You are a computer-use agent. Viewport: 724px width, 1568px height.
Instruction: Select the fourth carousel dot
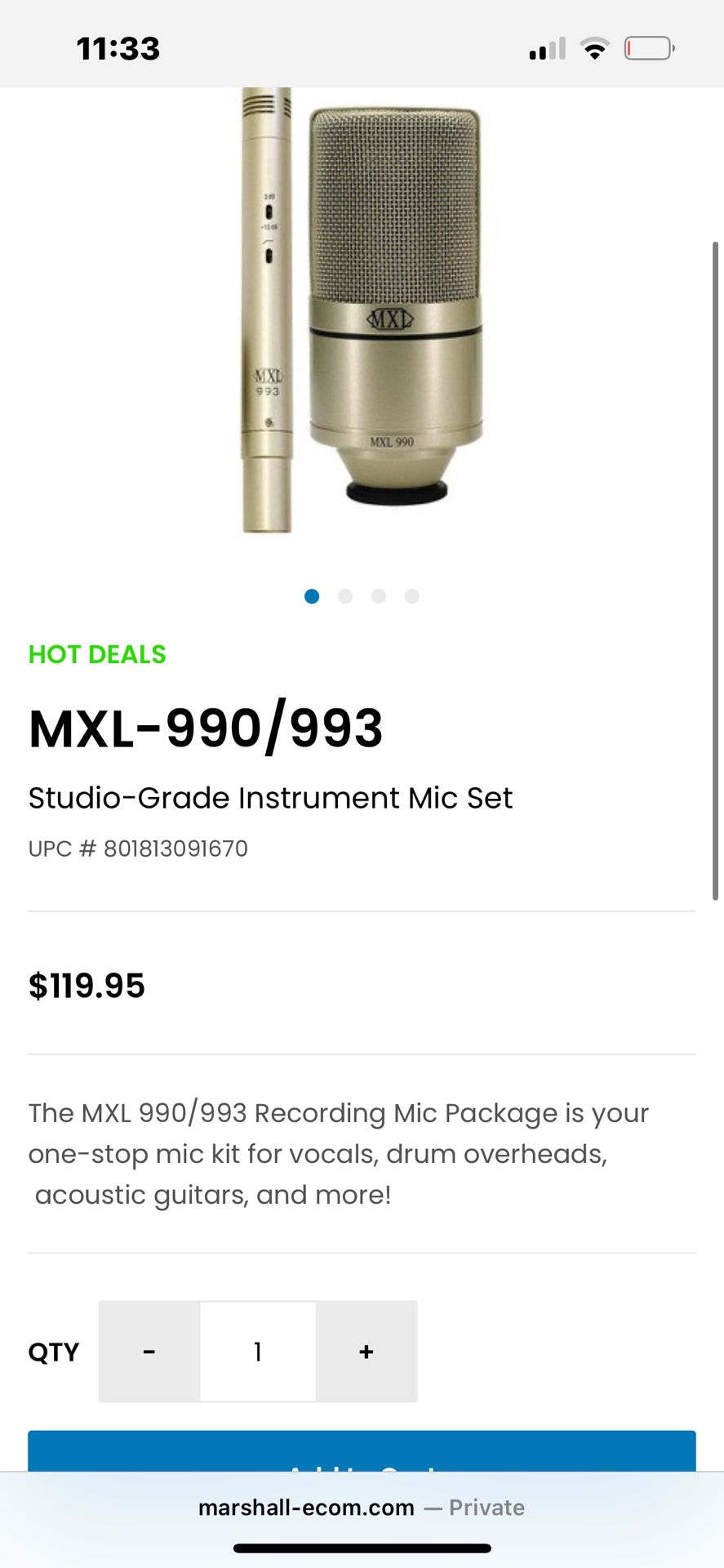(x=411, y=596)
